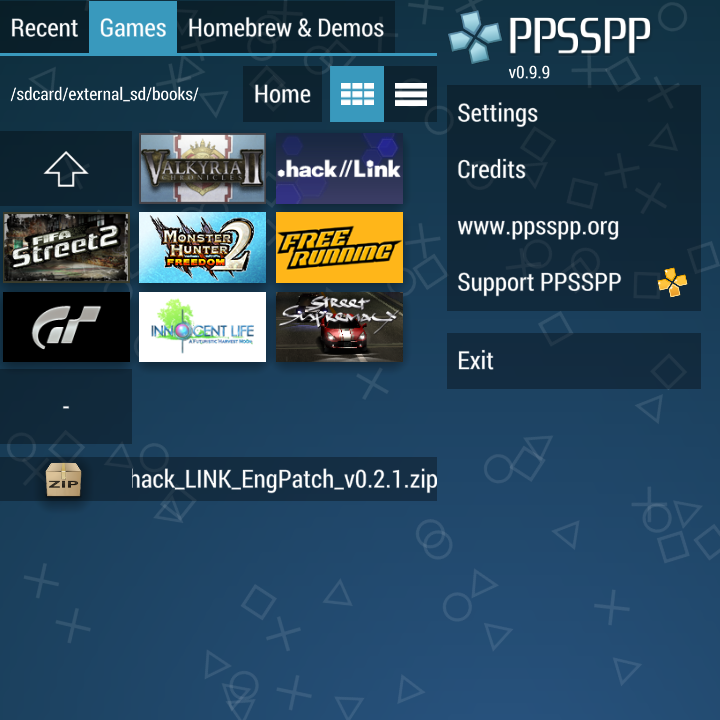The width and height of the screenshot is (720, 720).
Task: View the Credits
Action: 573,170
